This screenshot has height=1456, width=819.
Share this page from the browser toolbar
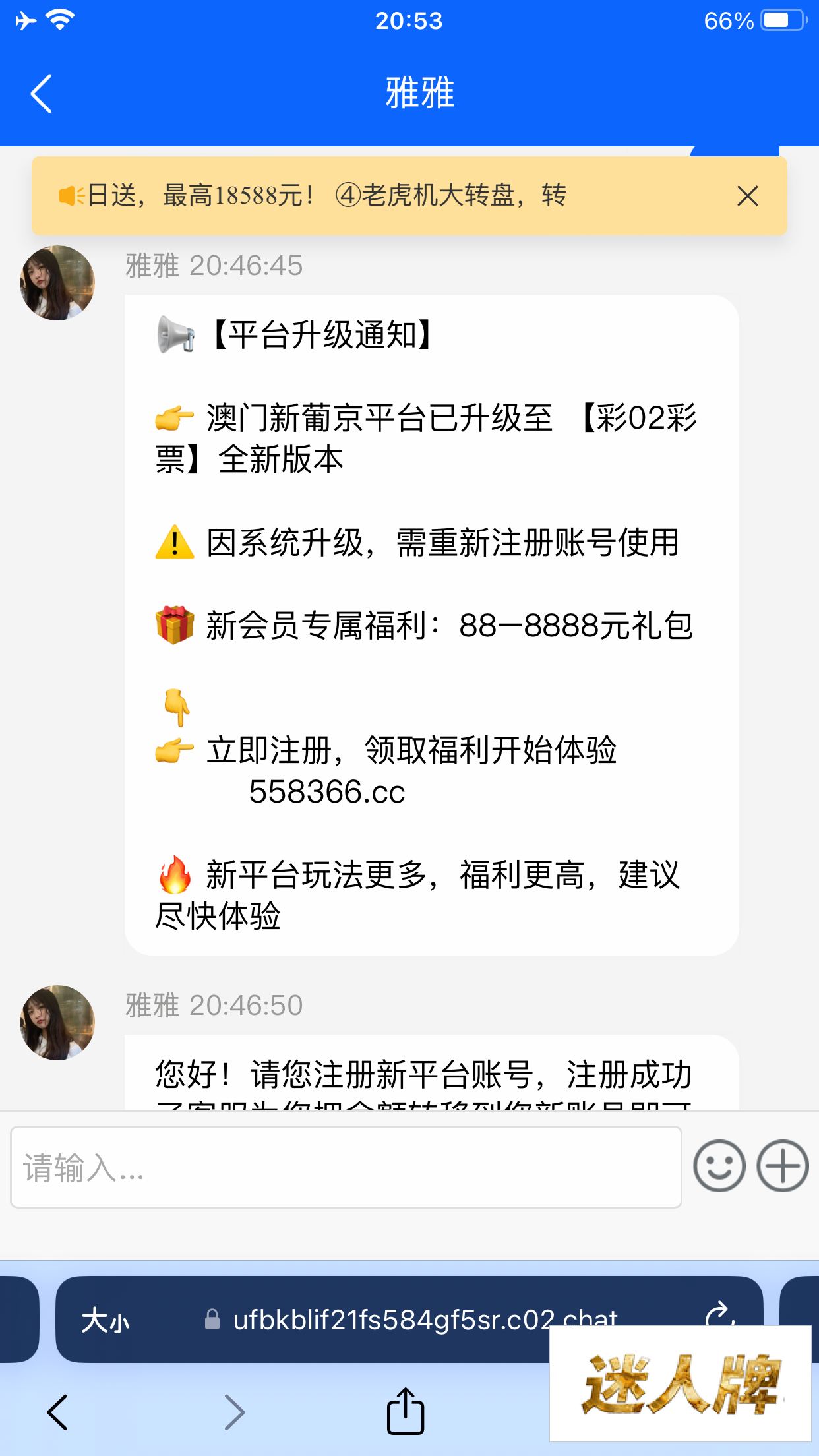pyautogui.click(x=405, y=1411)
